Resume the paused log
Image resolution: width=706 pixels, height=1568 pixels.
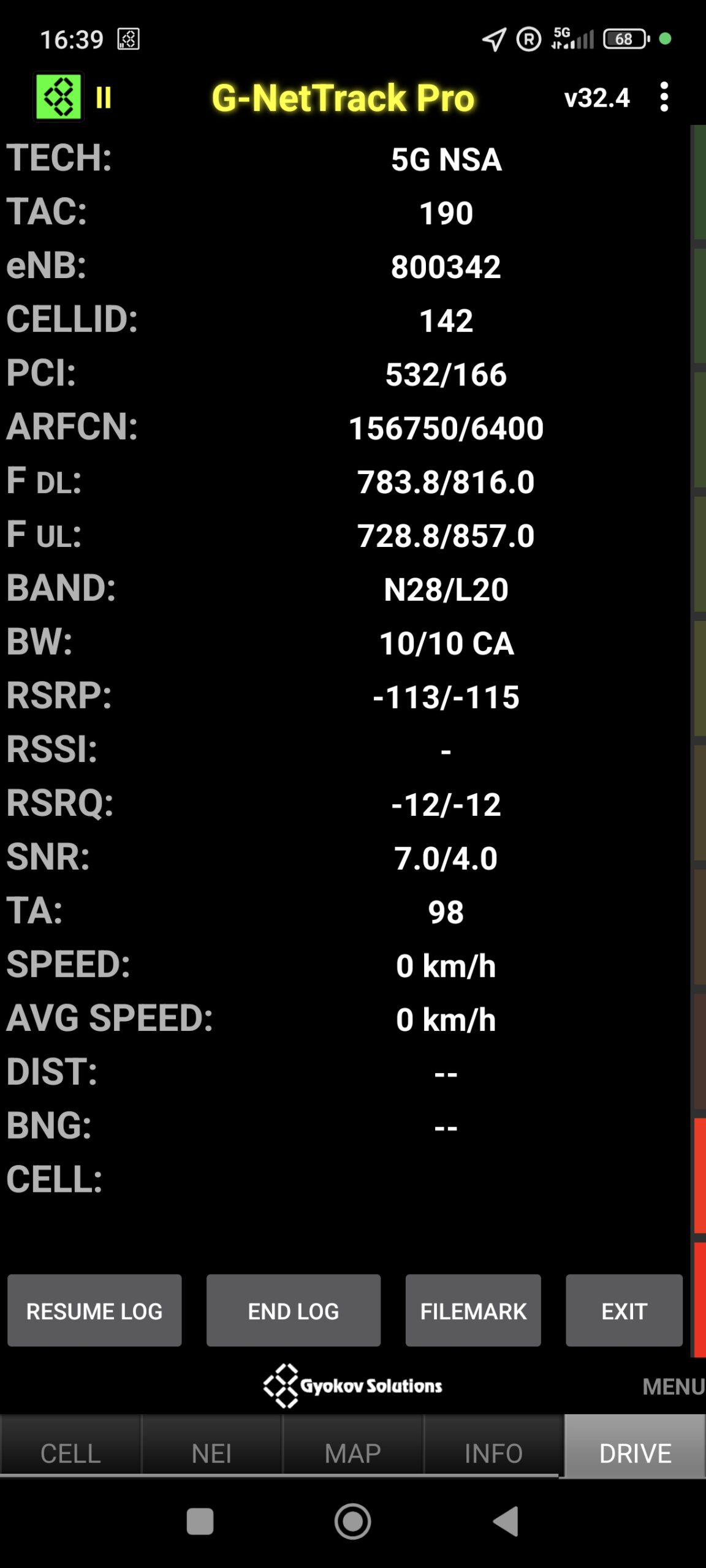pyautogui.click(x=94, y=1311)
